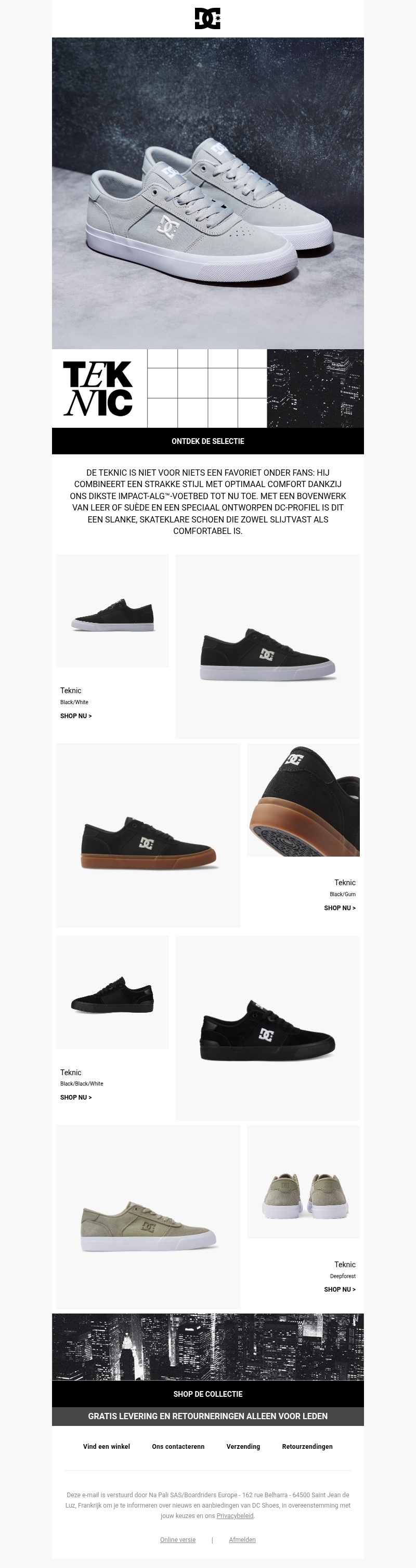The image size is (416, 1568).
Task: Open SHOP NU for Teknic Deepforest
Action: point(340,1289)
